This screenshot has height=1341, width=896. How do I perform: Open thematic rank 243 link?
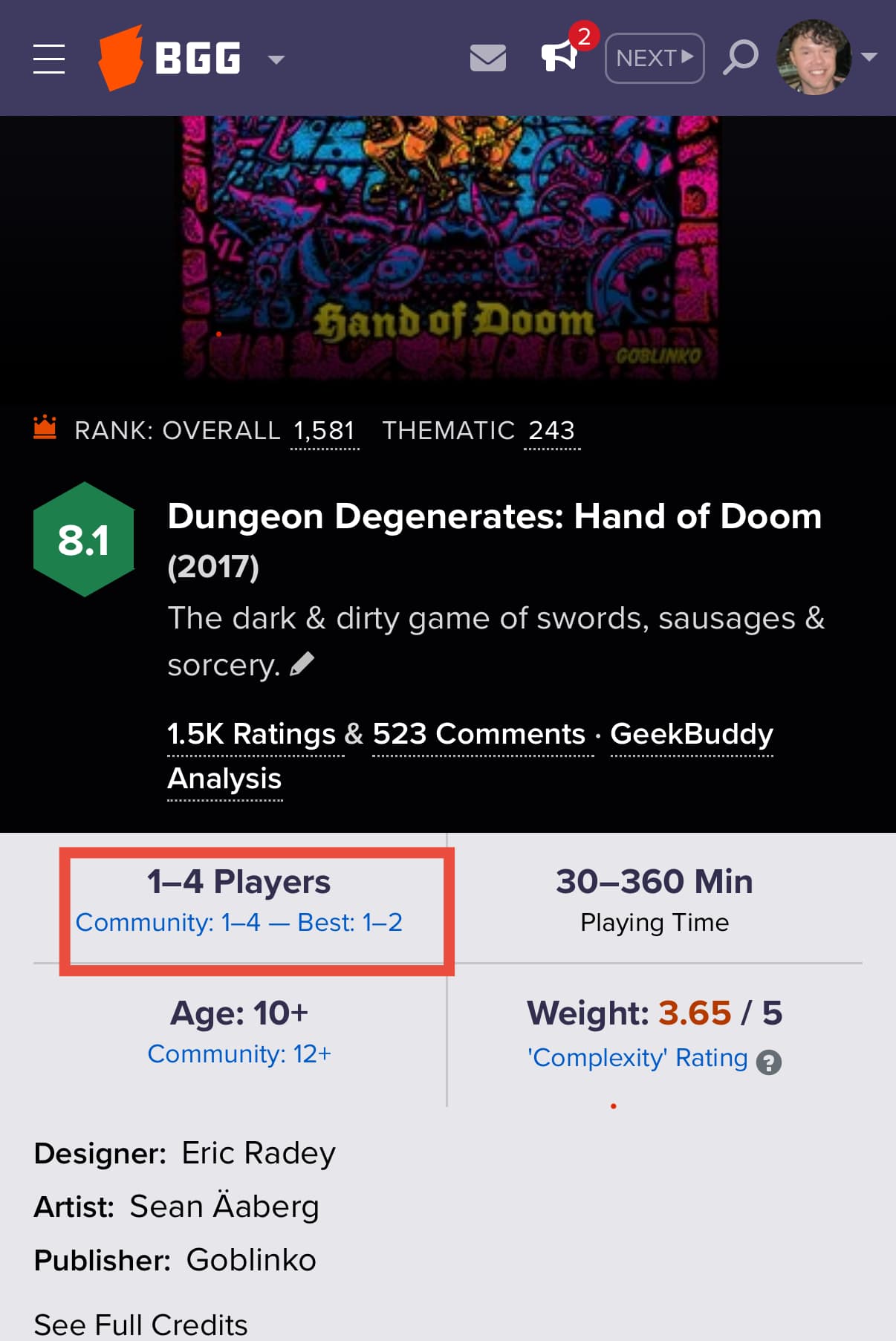point(551,431)
